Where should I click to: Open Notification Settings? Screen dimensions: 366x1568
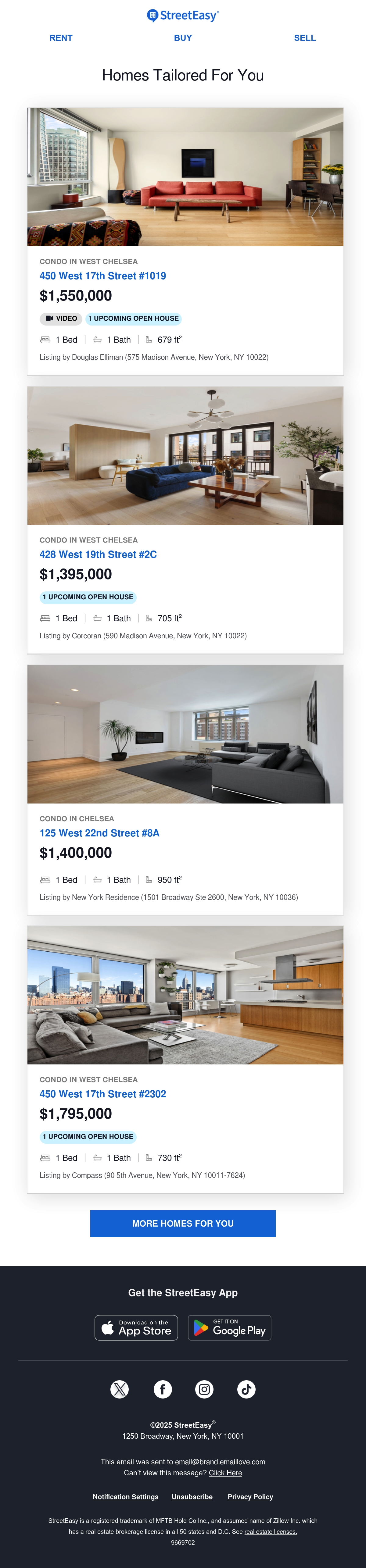(125, 1497)
